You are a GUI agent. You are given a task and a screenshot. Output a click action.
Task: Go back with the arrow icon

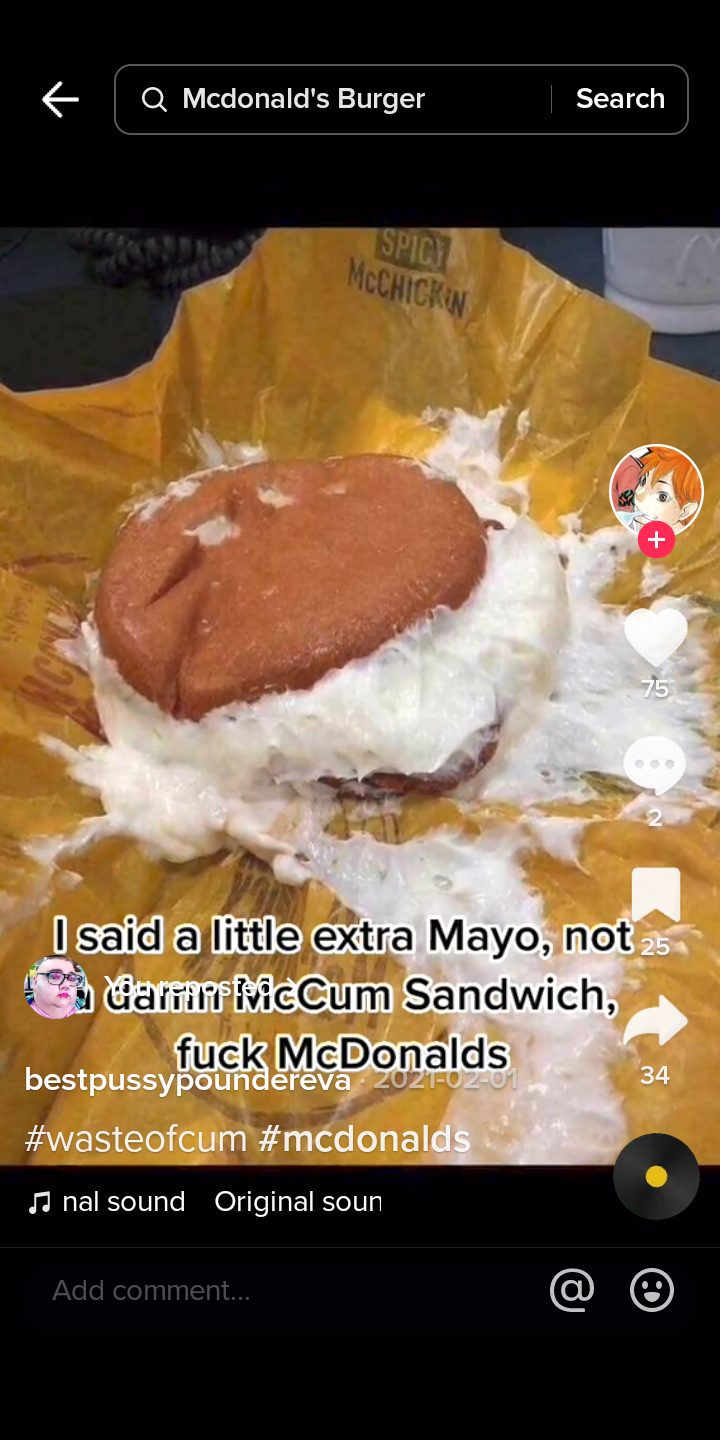click(60, 99)
